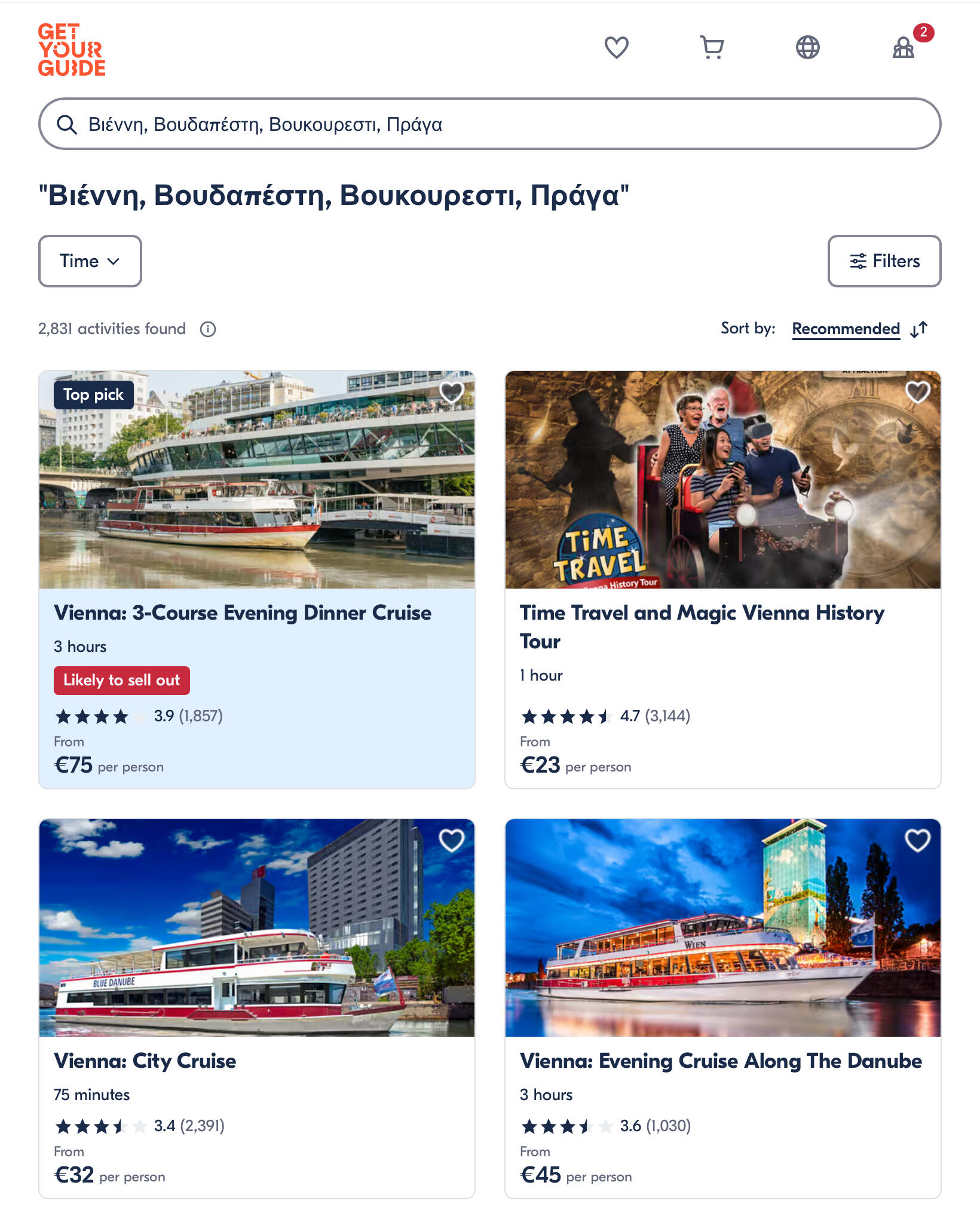The width and height of the screenshot is (980, 1216).
Task: Favorite the Time Travel Vienna History Tour
Action: (917, 393)
